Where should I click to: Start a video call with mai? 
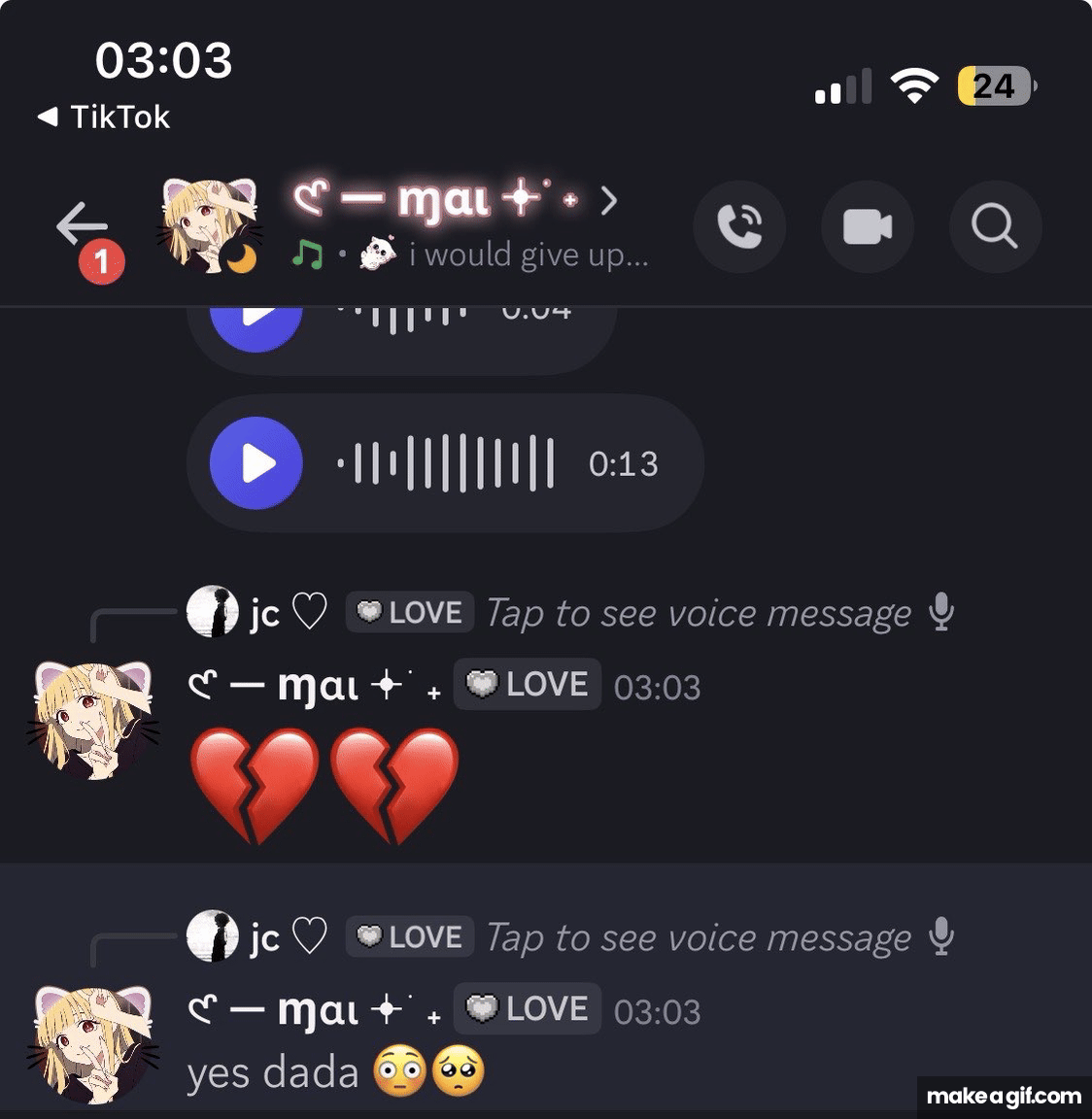[868, 227]
